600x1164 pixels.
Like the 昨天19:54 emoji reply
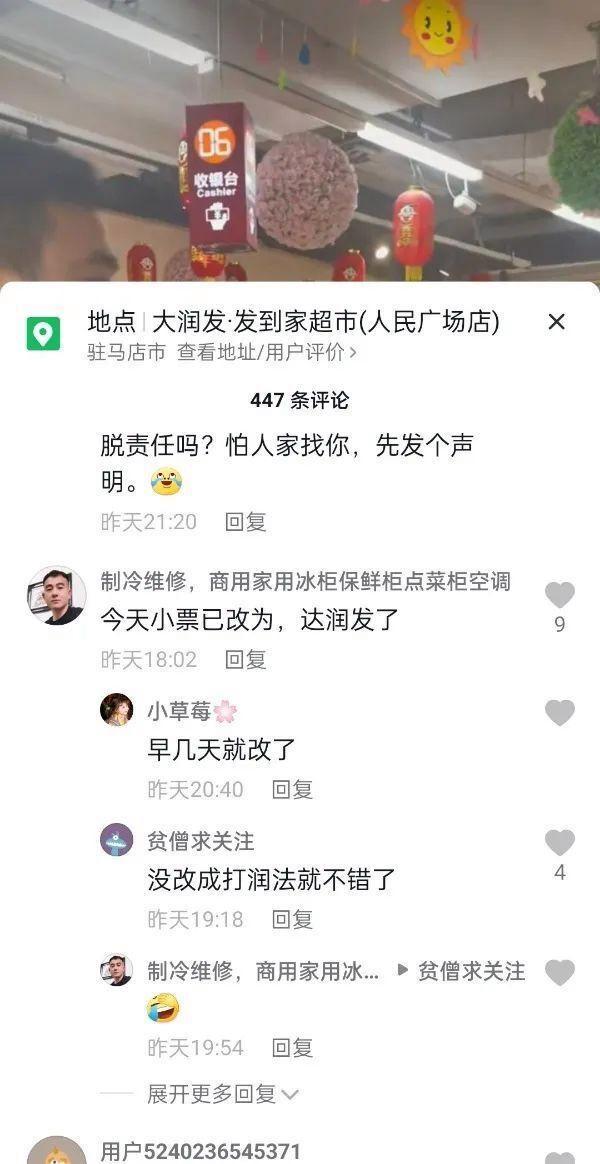(559, 972)
